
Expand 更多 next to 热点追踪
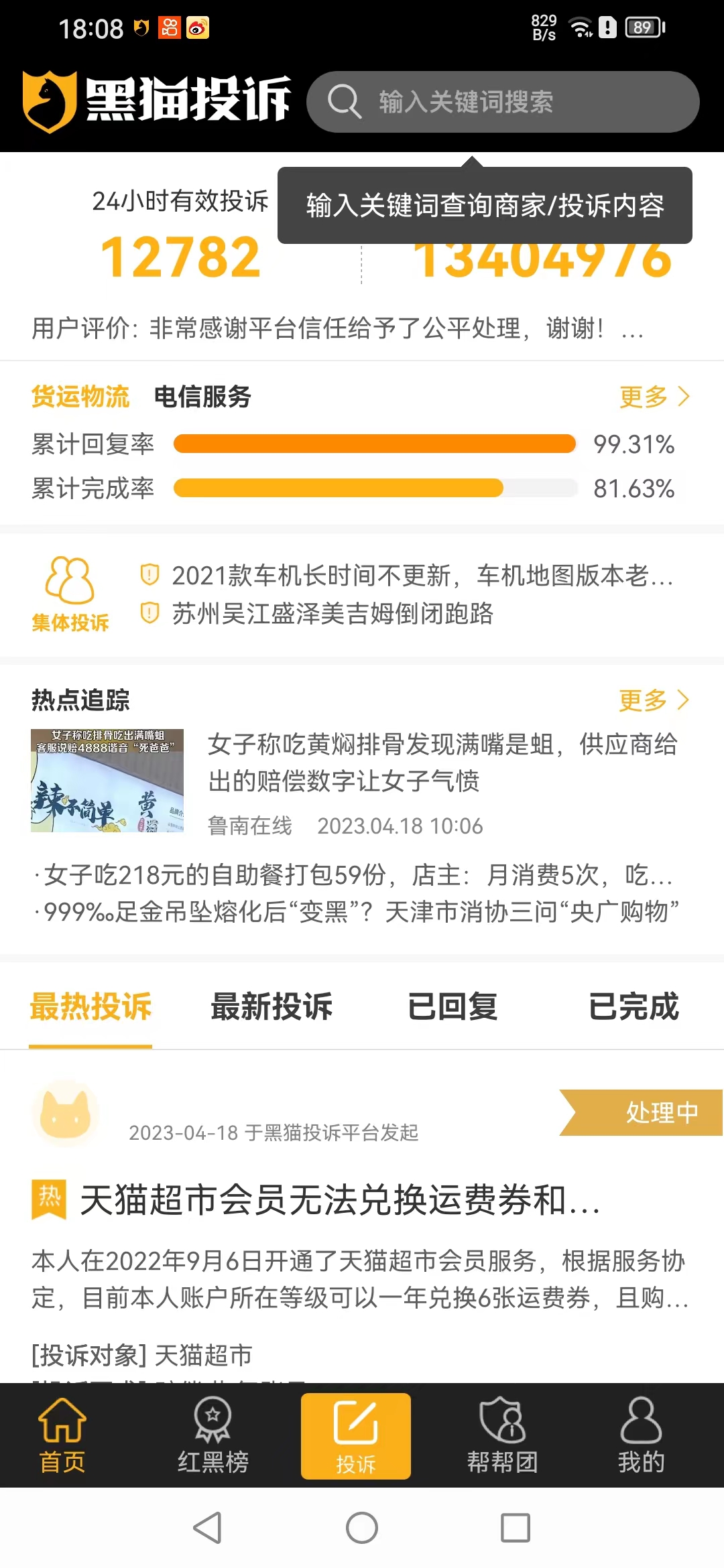coord(652,700)
